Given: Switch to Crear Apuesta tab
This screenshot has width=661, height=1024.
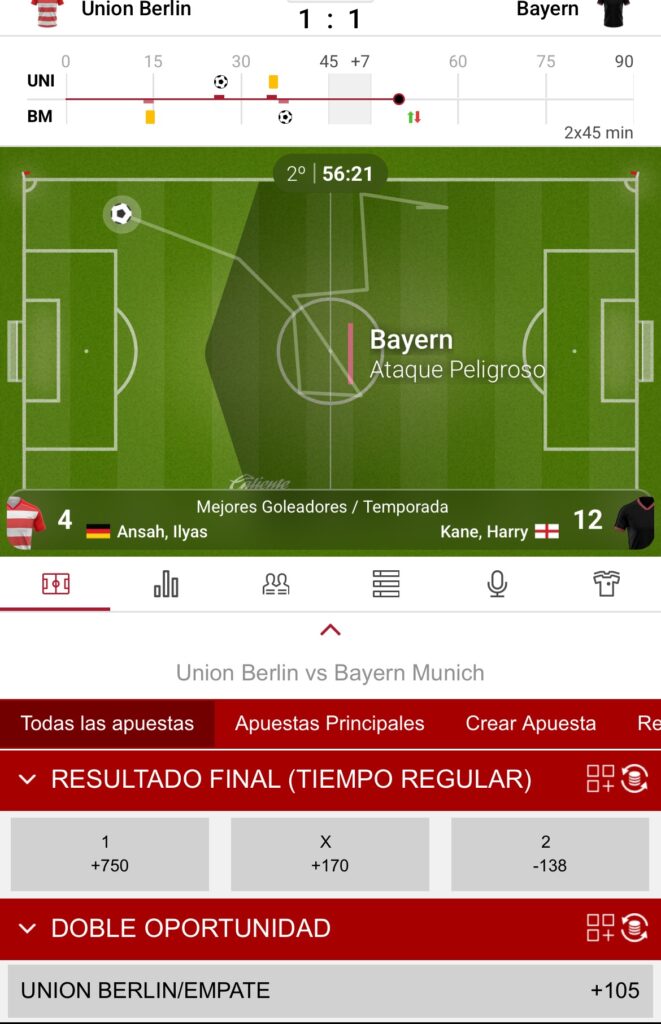Looking at the screenshot, I should pyautogui.click(x=531, y=723).
